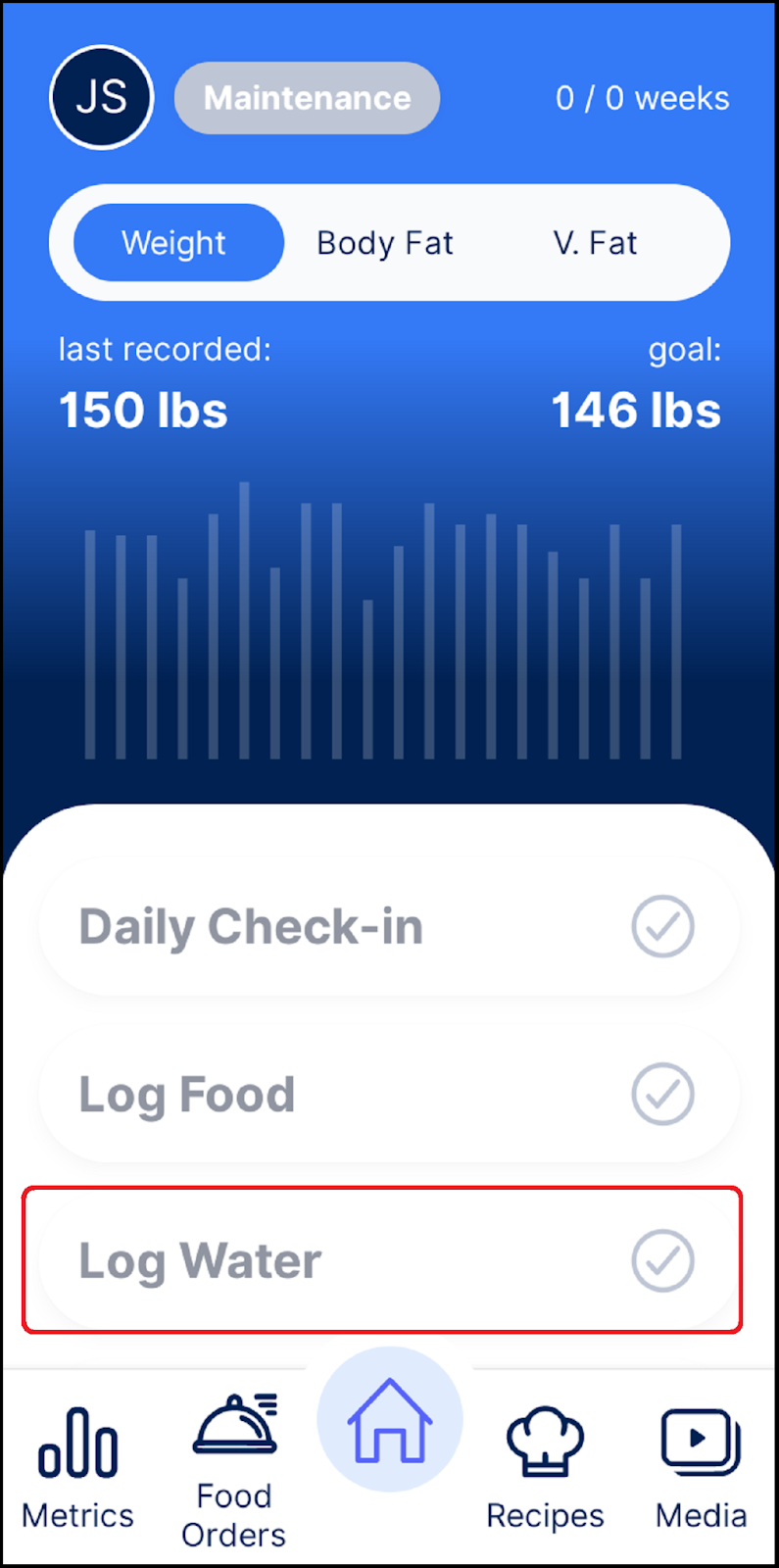Open the Log Water row

389,1260
